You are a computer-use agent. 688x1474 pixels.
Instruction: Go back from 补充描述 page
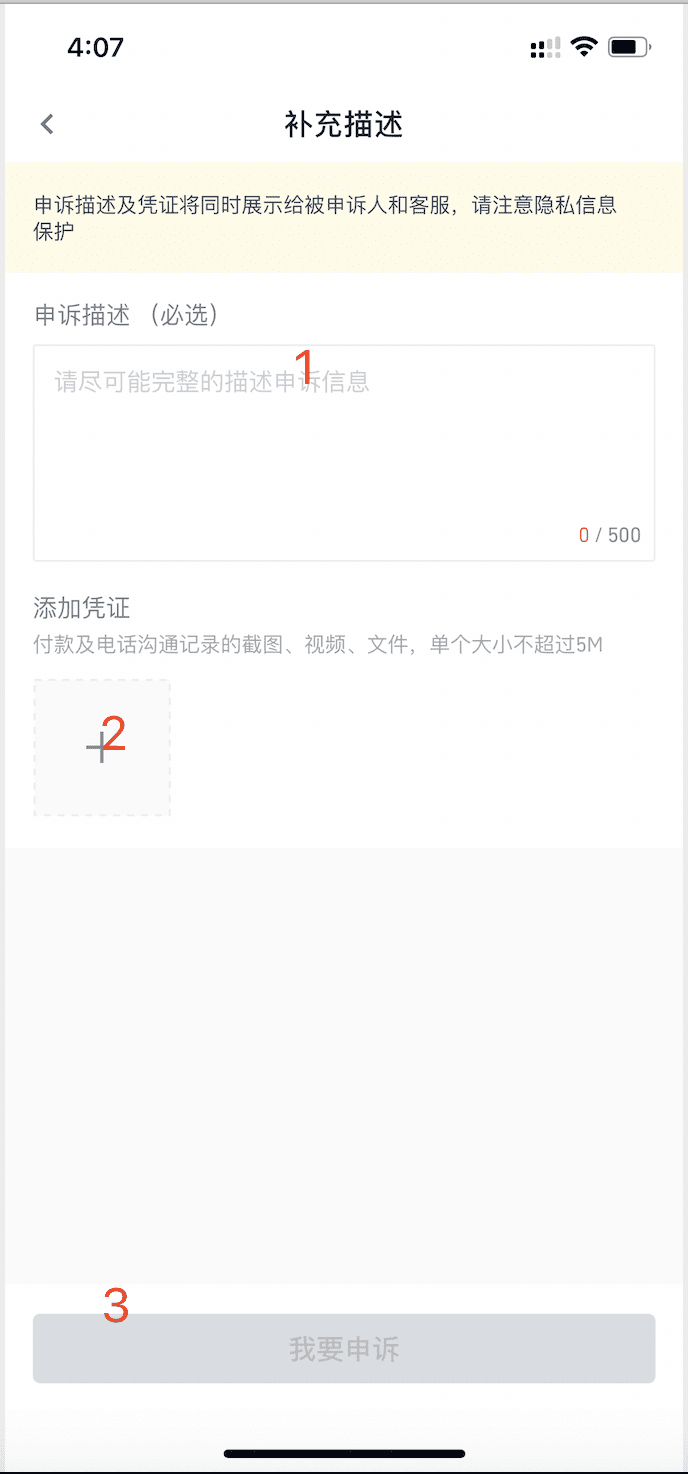tap(47, 124)
